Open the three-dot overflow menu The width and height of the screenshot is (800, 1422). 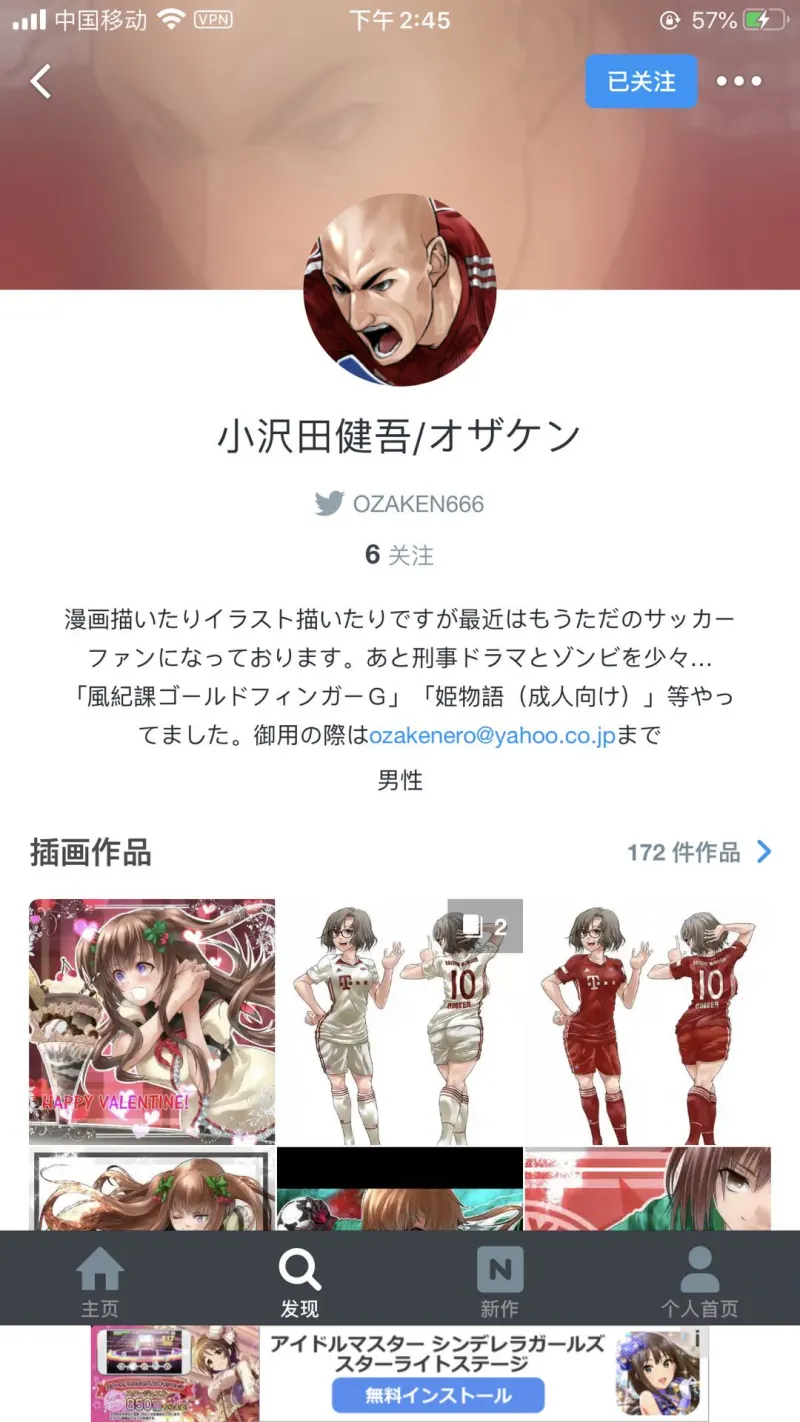(739, 81)
